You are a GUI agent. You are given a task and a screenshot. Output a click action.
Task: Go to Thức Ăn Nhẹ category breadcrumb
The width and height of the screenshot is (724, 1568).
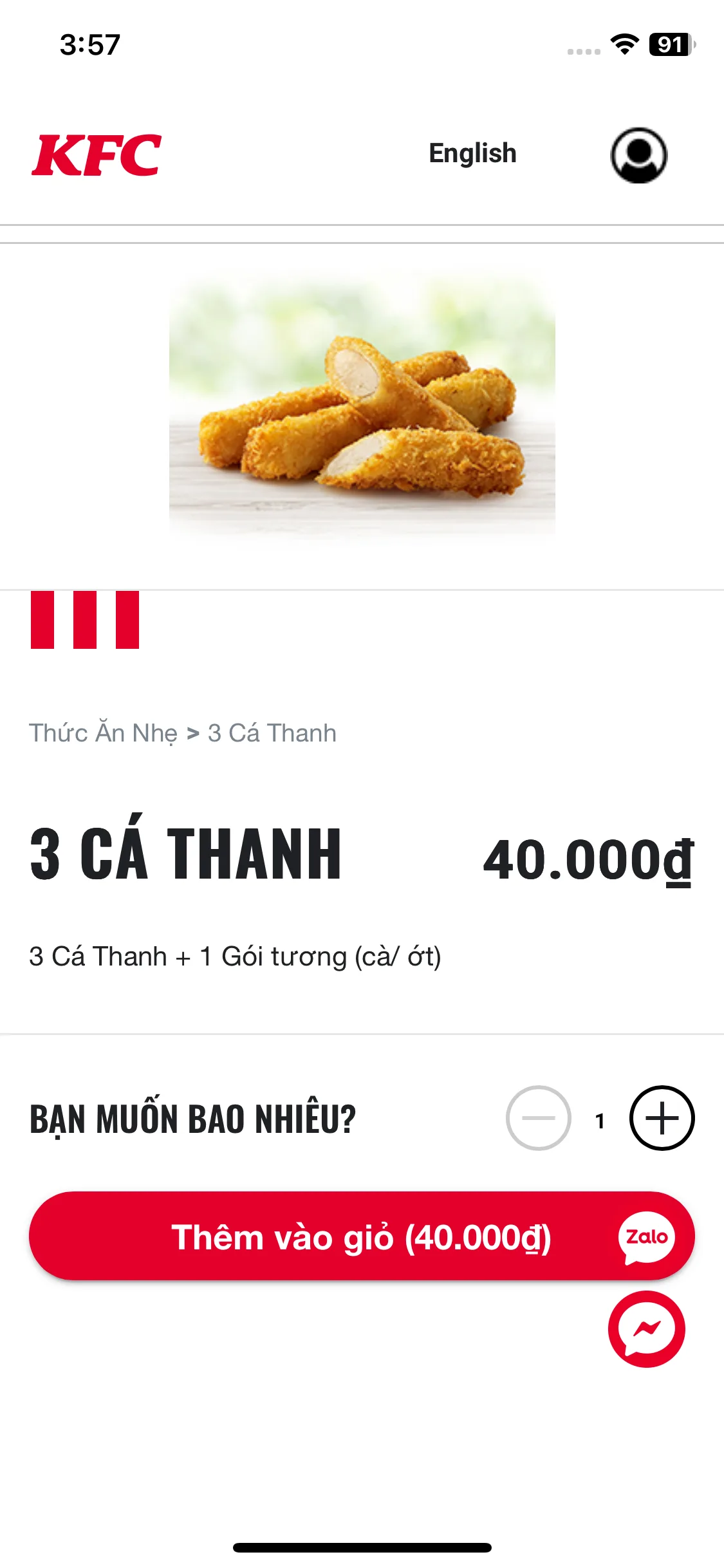click(x=103, y=733)
